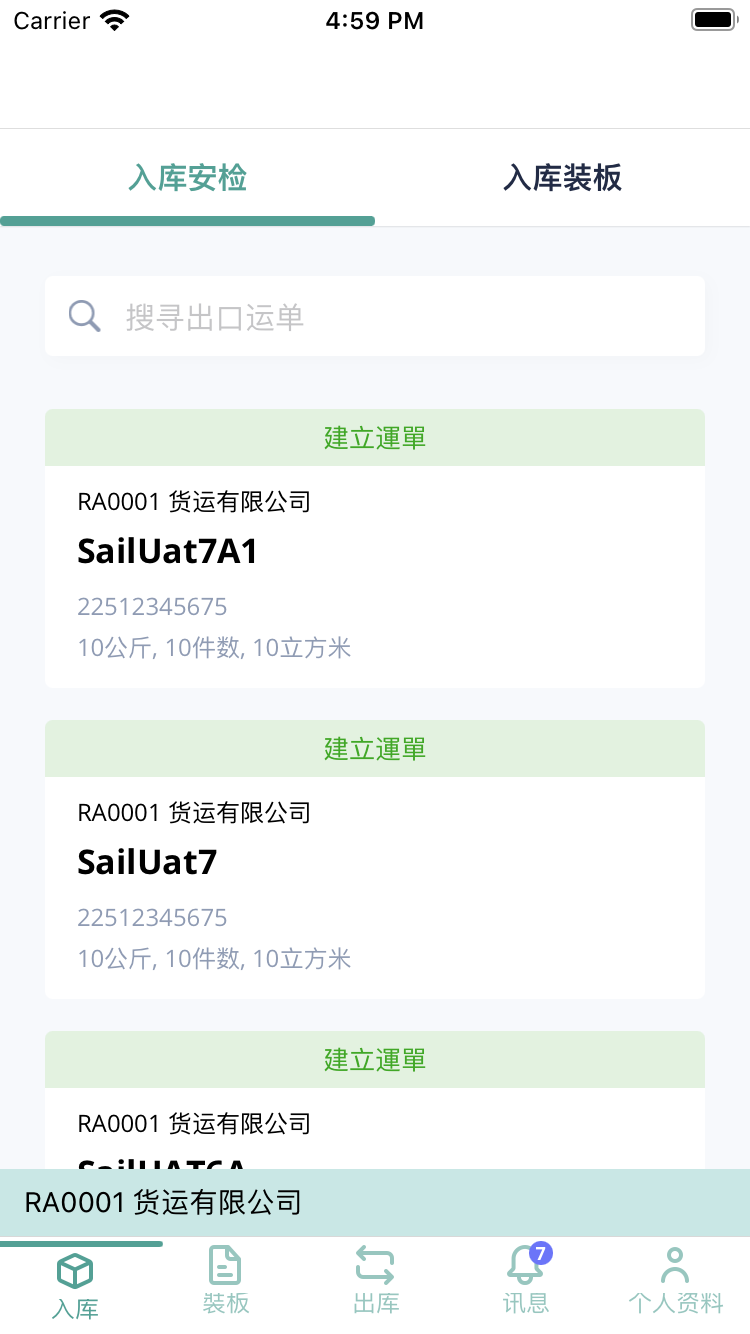
Task: Select the 装板 pallet loading document icon
Action: (225, 1265)
